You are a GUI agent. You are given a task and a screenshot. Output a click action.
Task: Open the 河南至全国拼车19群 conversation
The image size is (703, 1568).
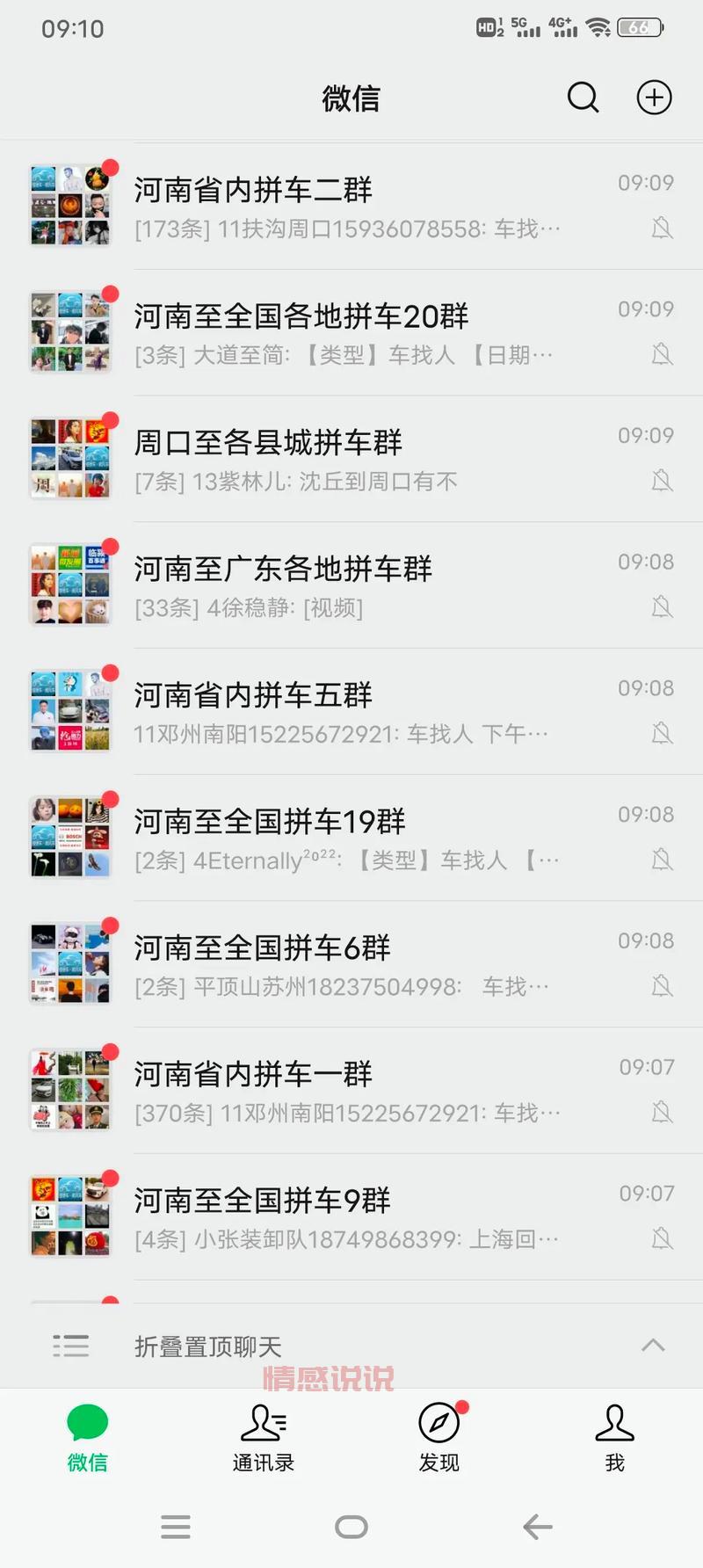tap(351, 835)
